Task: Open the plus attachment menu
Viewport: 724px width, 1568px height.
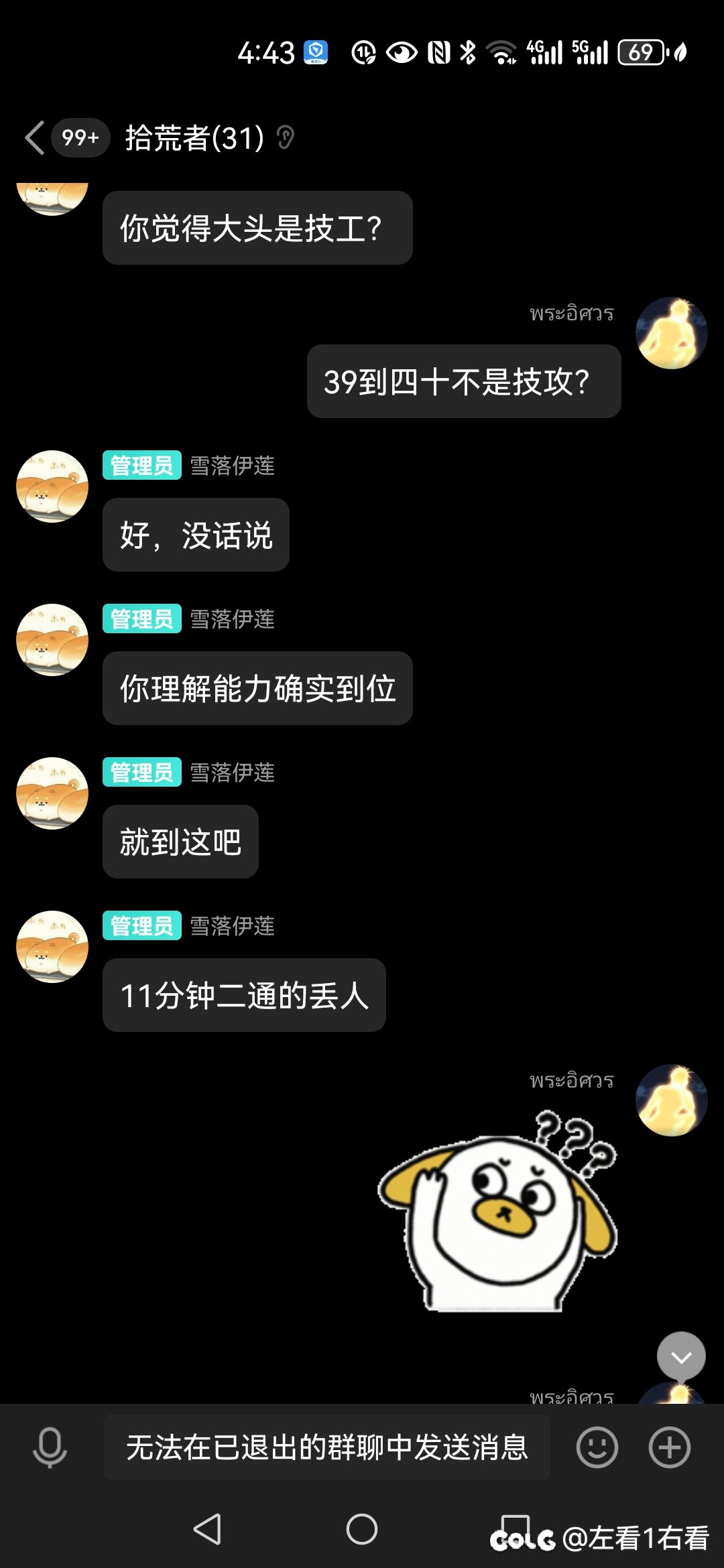Action: 669,1447
